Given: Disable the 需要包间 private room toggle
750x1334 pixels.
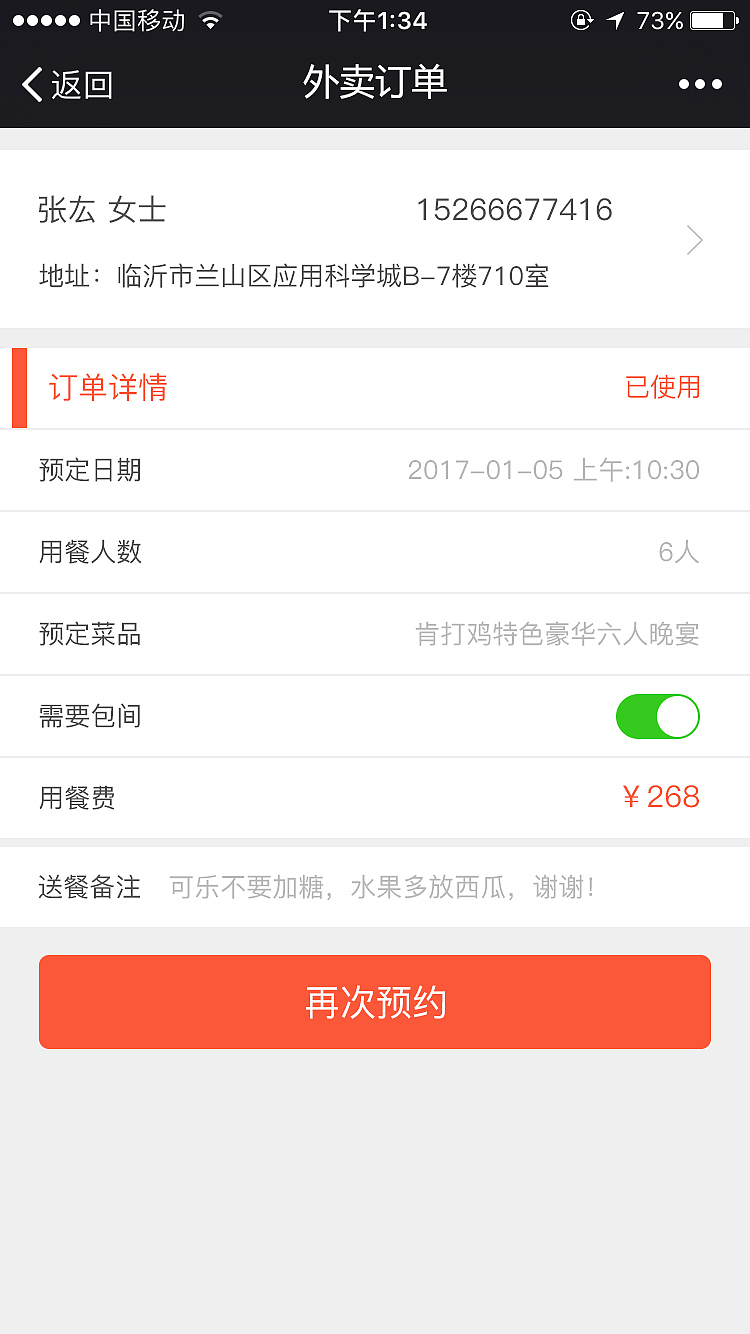Looking at the screenshot, I should pos(657,716).
